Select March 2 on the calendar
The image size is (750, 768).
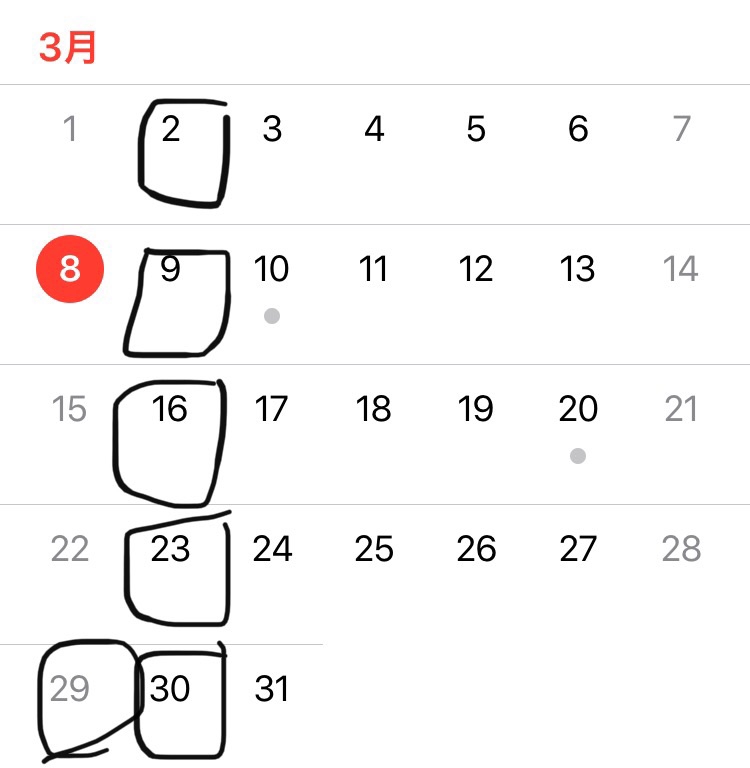click(x=171, y=130)
